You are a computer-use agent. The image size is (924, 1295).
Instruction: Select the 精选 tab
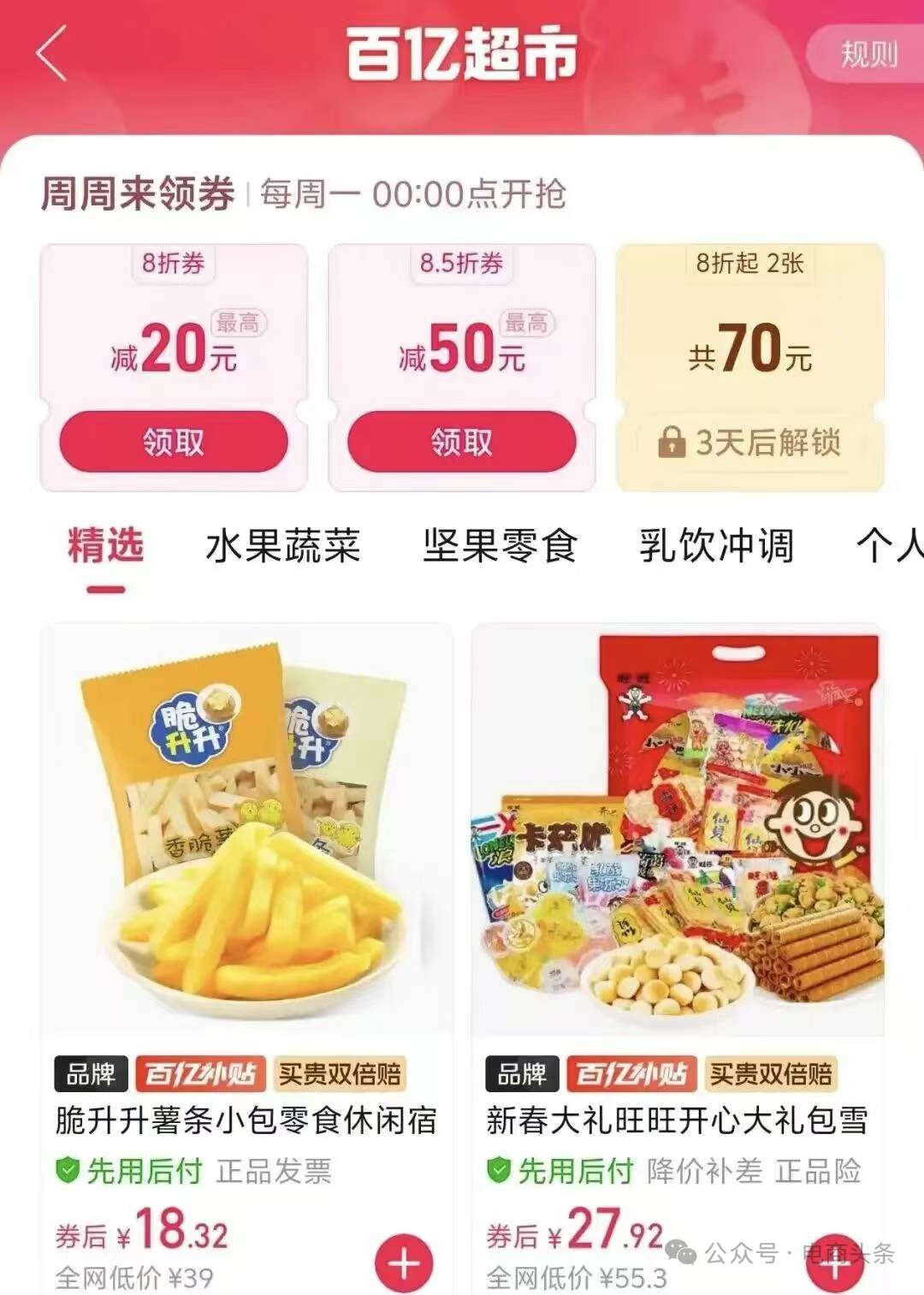tap(105, 546)
